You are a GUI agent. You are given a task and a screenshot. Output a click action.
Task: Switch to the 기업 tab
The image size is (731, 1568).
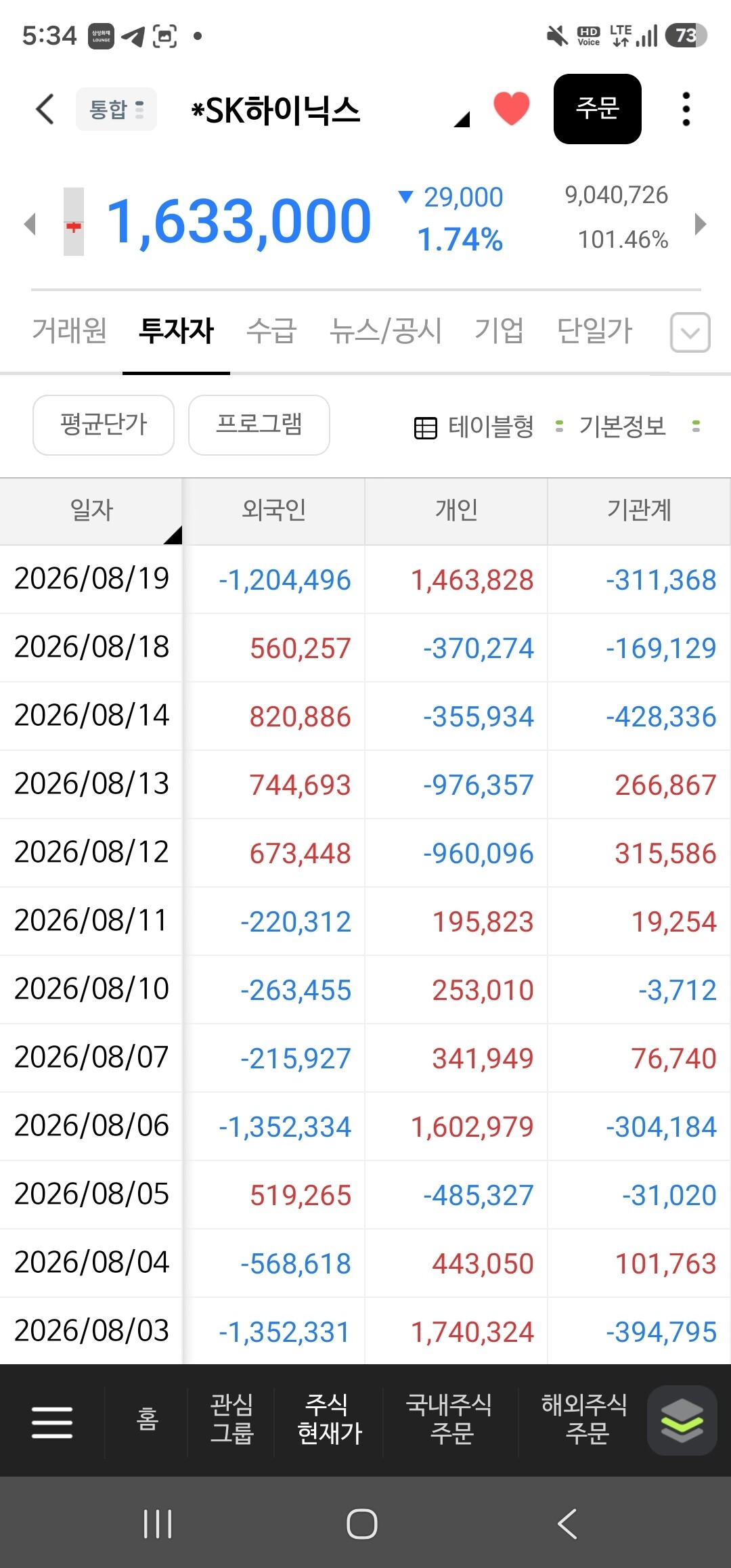tap(499, 331)
